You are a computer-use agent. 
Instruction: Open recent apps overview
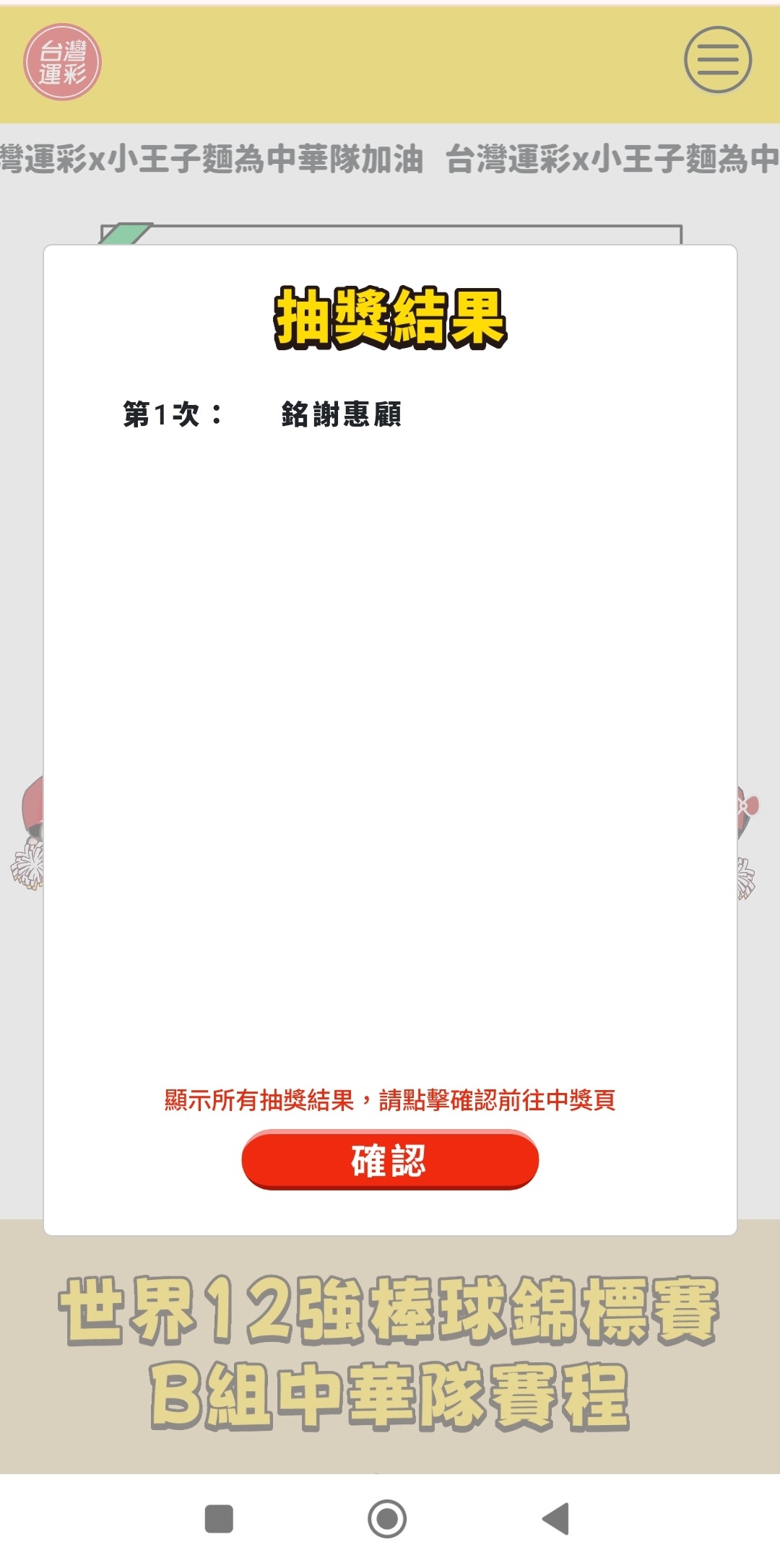click(219, 1518)
